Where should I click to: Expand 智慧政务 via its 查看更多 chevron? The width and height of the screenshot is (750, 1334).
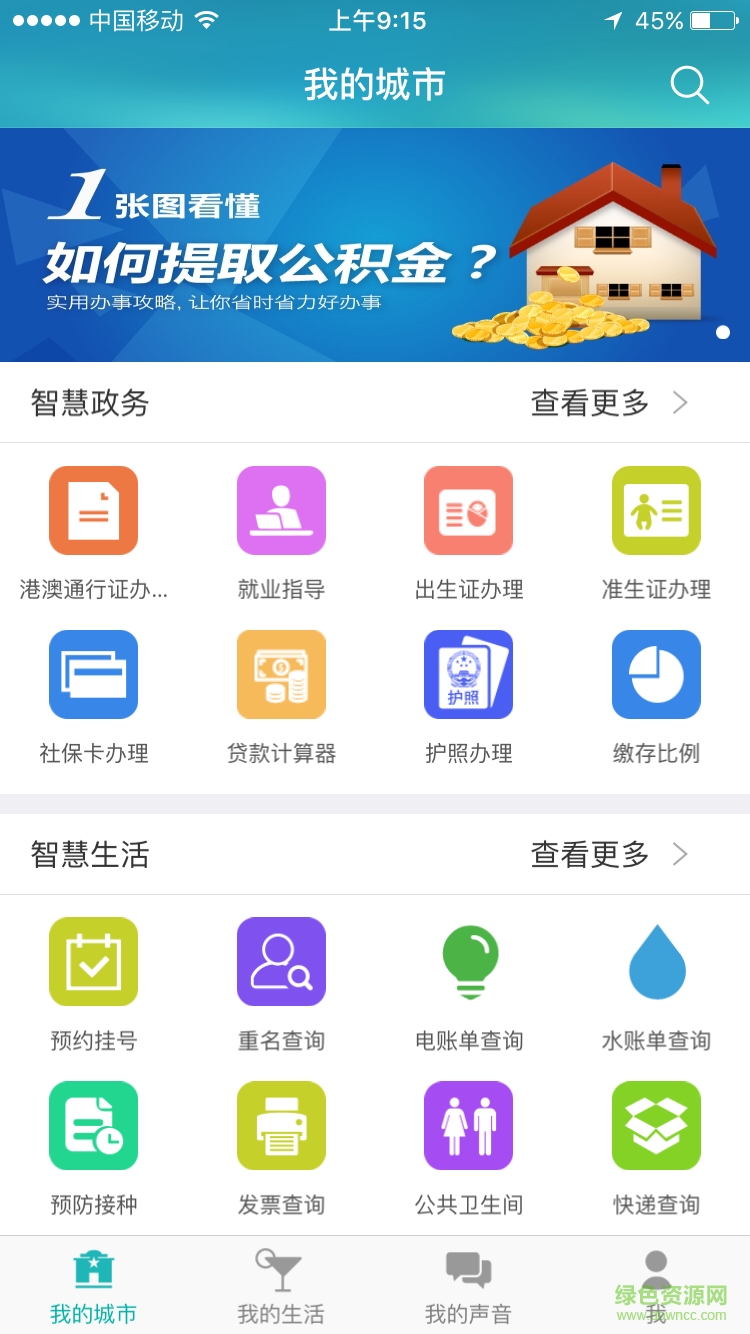(680, 403)
